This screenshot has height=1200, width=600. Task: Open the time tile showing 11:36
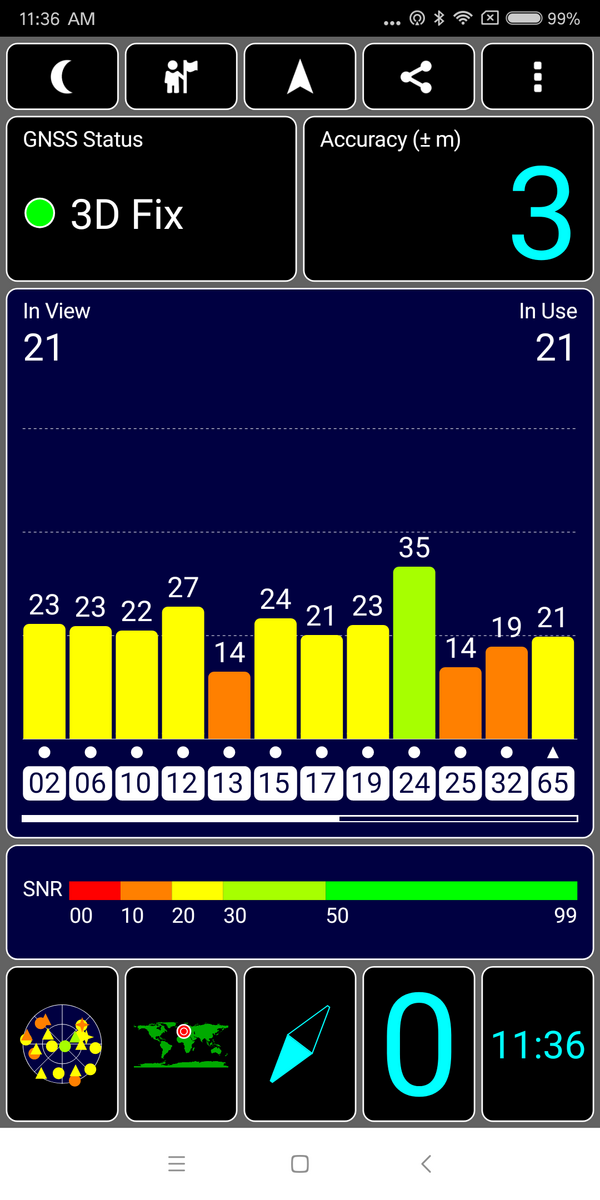tap(537, 1045)
